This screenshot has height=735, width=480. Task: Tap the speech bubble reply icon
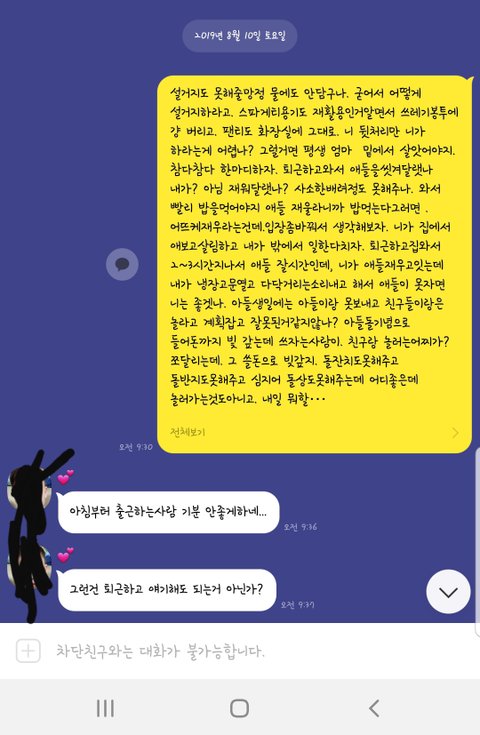122,264
